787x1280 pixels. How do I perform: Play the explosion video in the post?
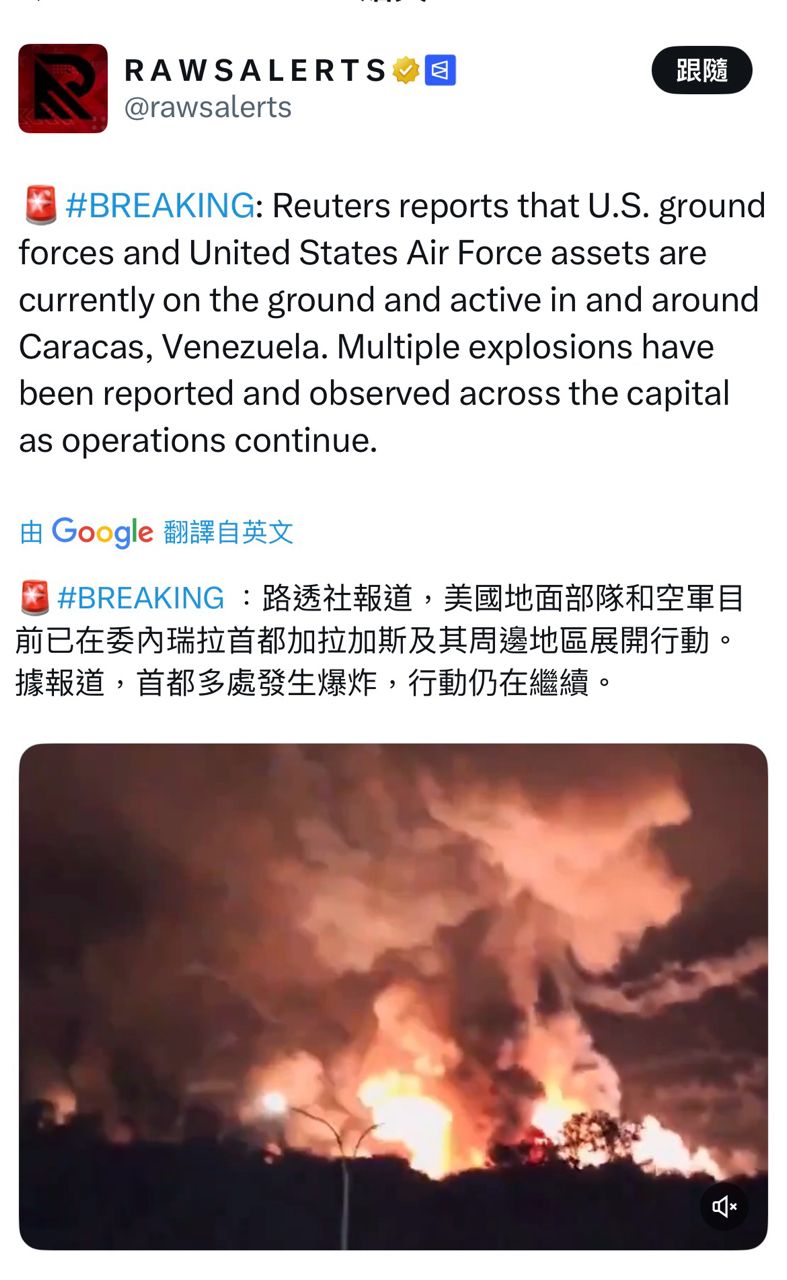click(x=393, y=995)
